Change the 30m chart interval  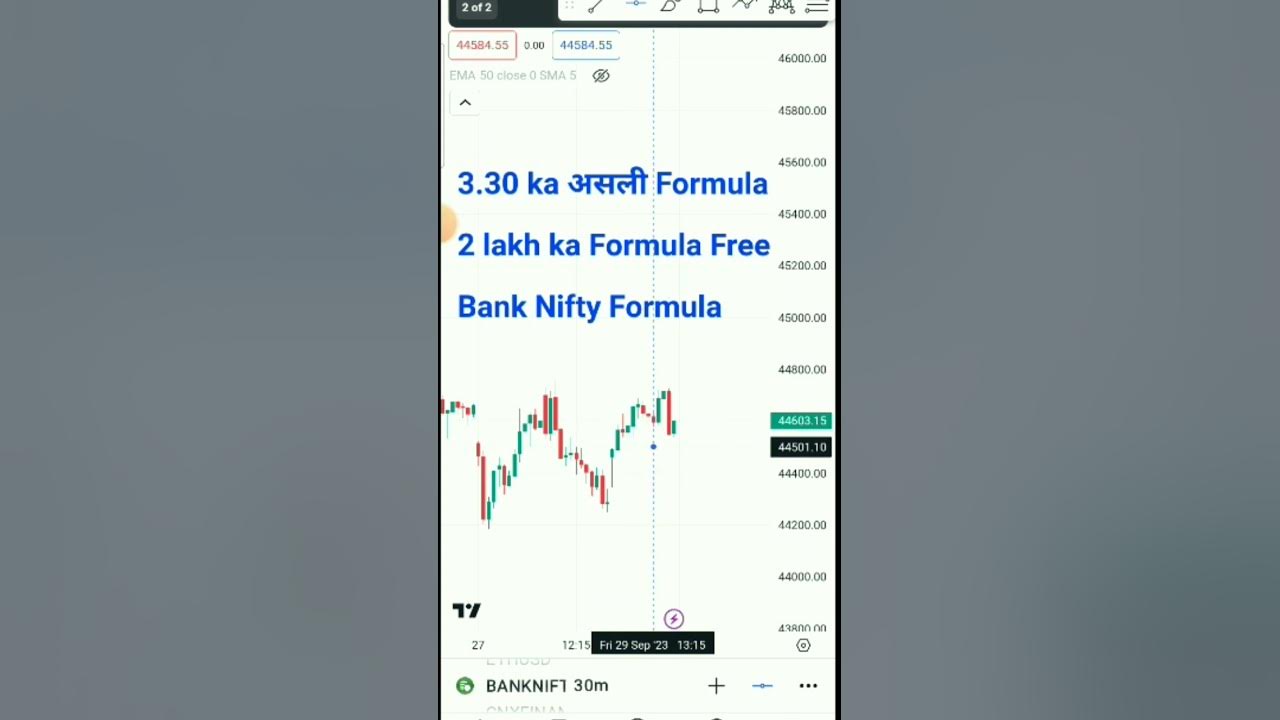point(591,686)
